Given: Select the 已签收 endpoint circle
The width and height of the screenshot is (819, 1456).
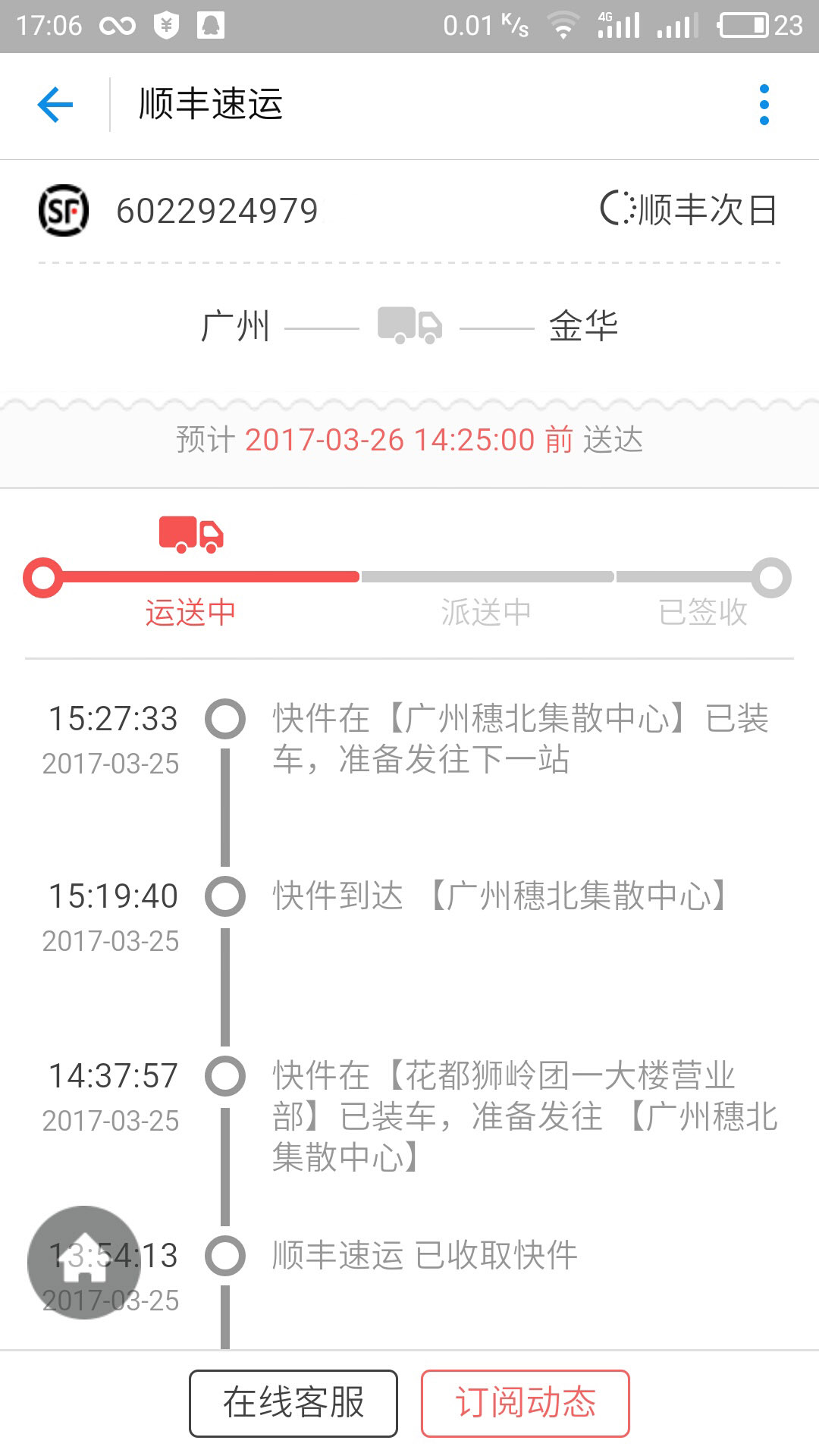Looking at the screenshot, I should point(771,578).
